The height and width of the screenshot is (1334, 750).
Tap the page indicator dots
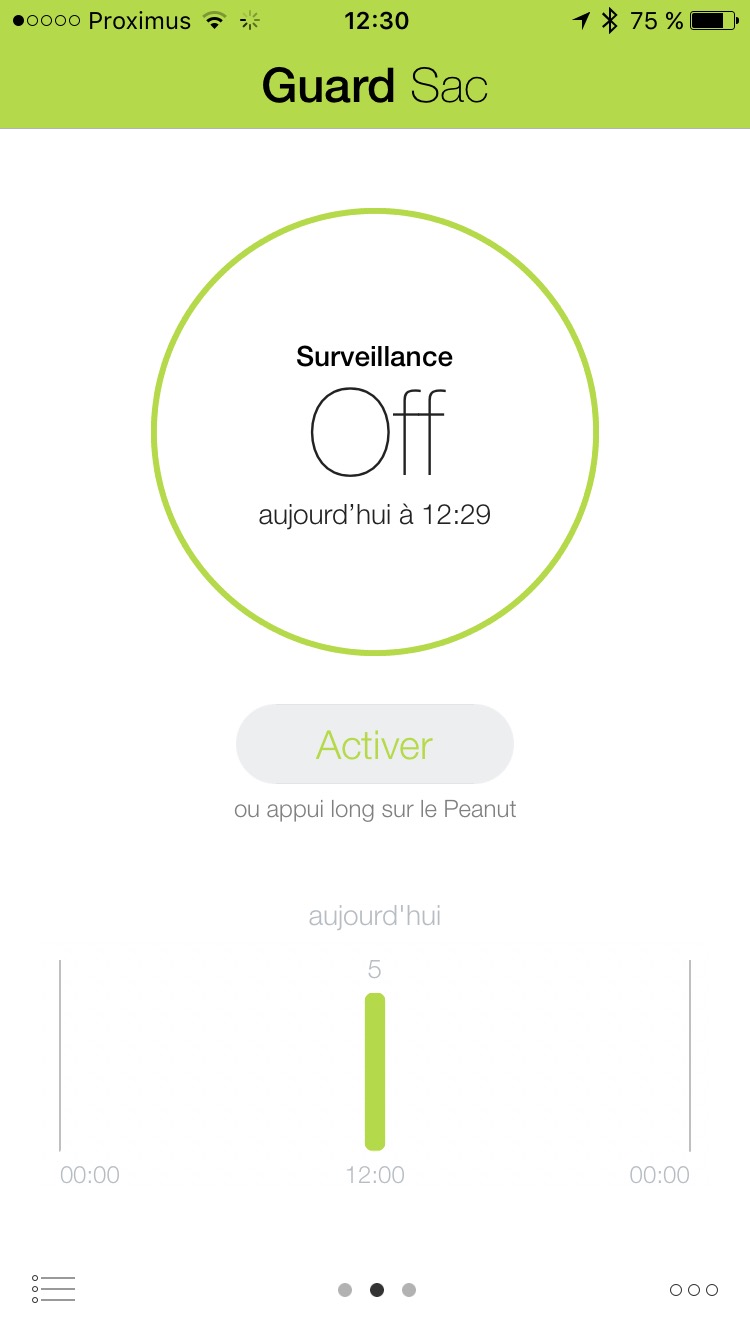[x=376, y=1290]
